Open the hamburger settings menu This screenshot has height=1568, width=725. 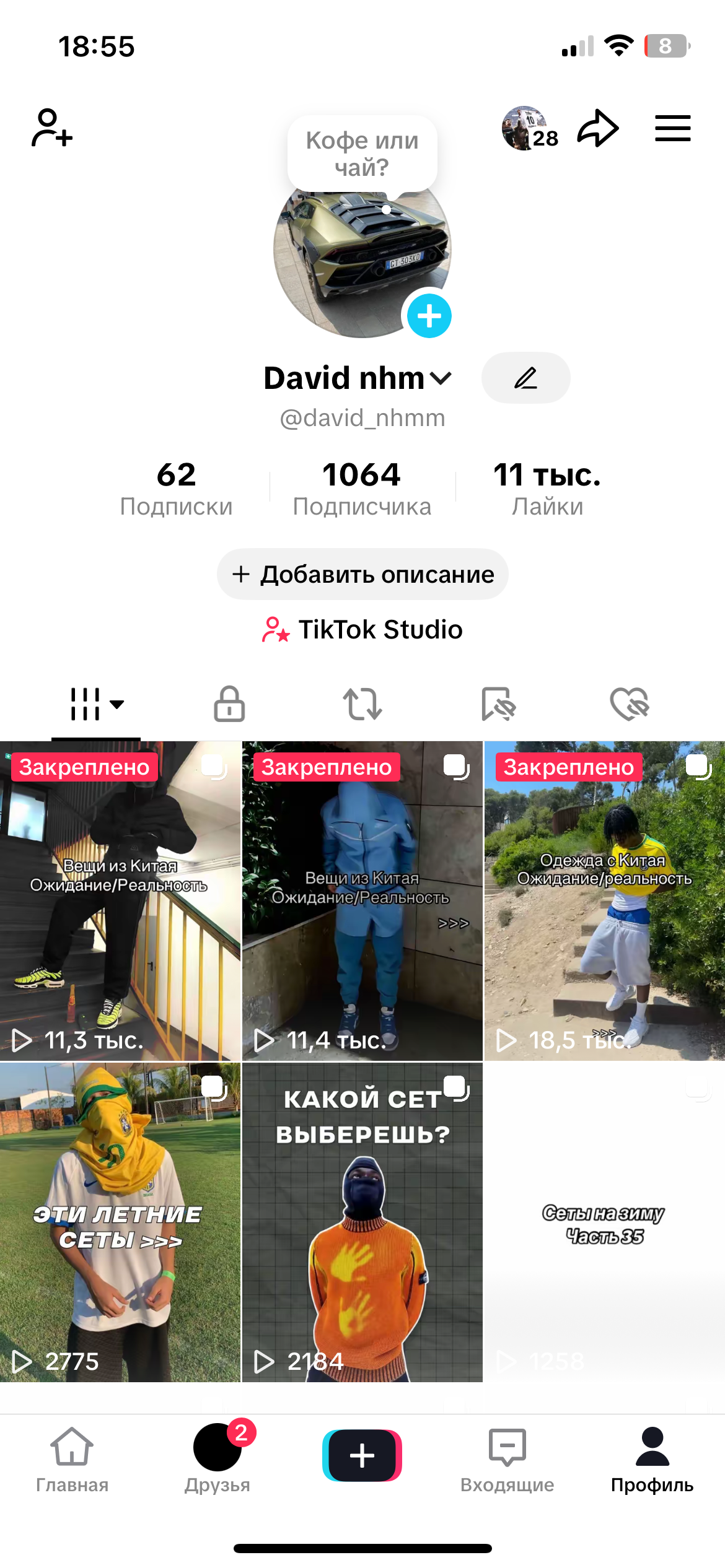coord(672,128)
